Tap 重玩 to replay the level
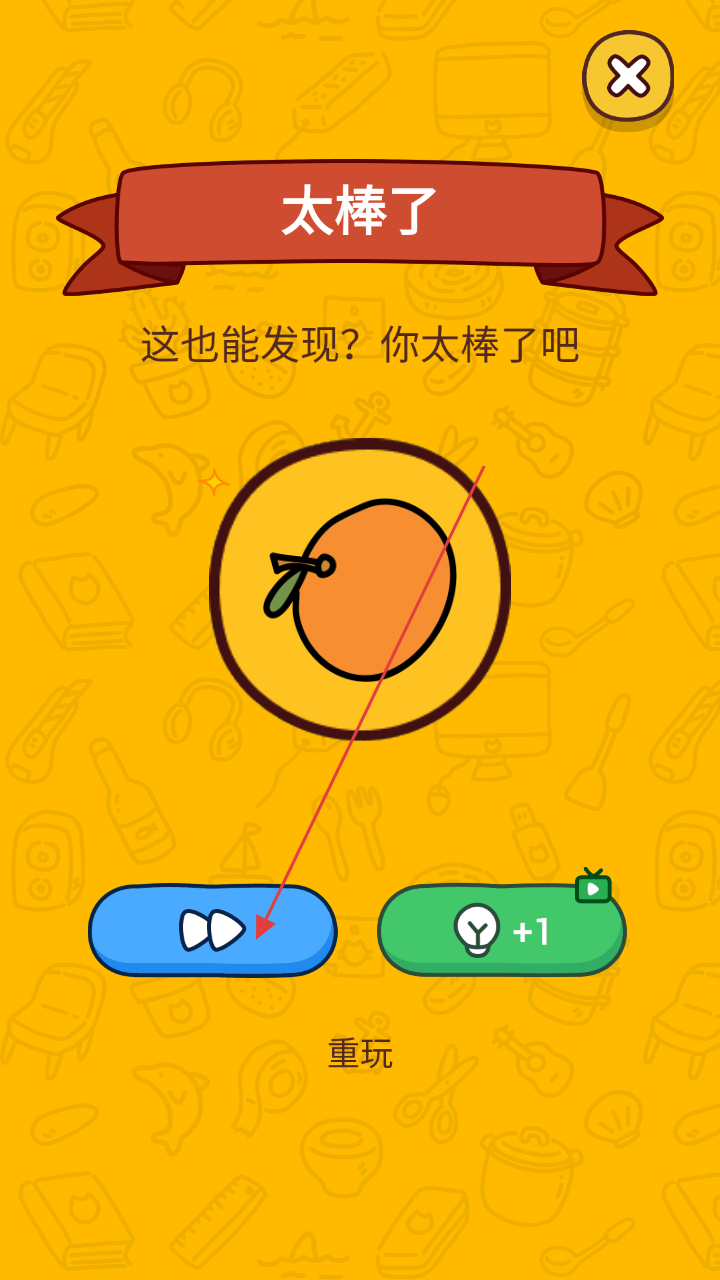Screen dimensions: 720x1280 tap(360, 1053)
